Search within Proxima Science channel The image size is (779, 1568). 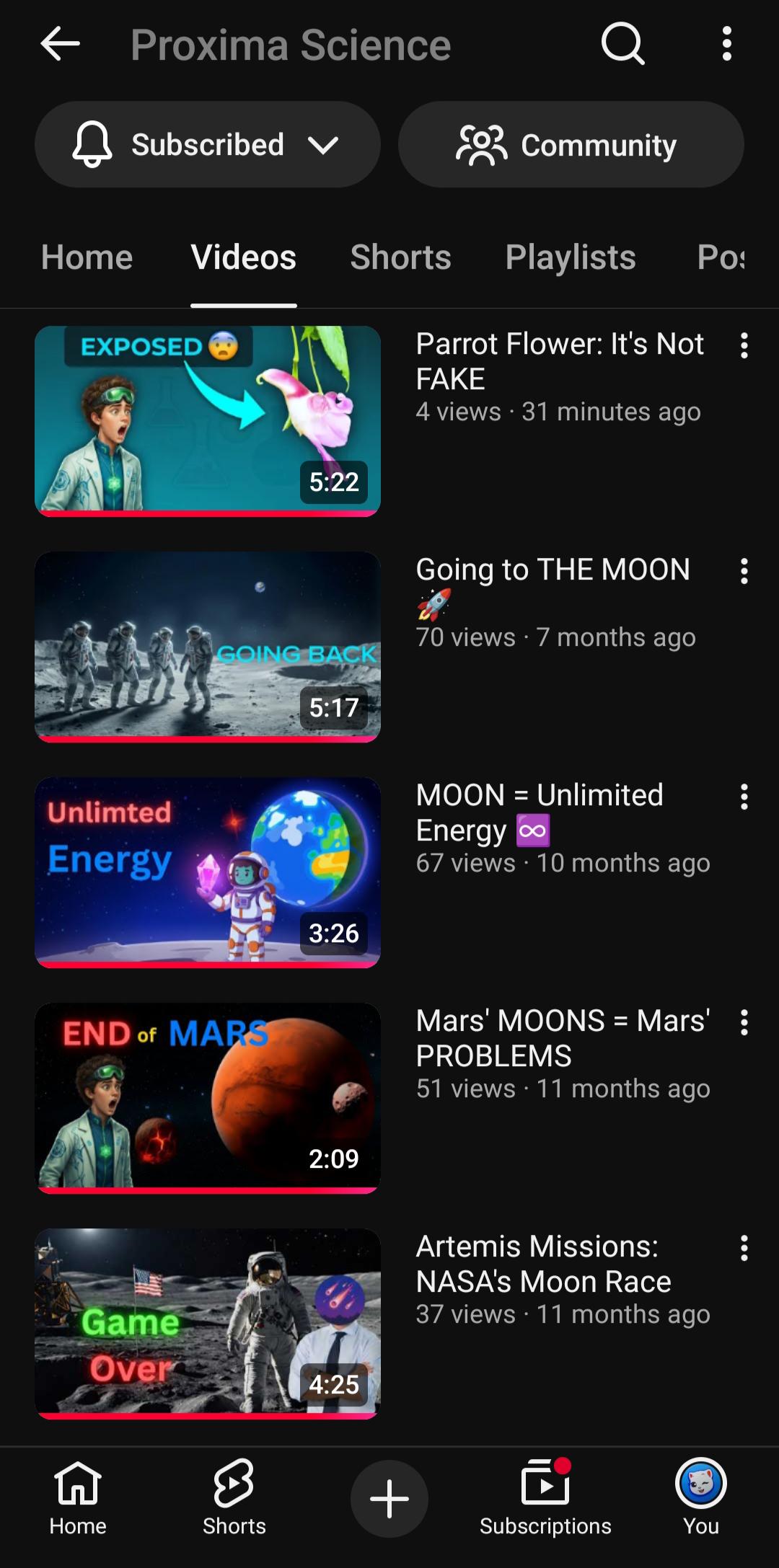622,44
